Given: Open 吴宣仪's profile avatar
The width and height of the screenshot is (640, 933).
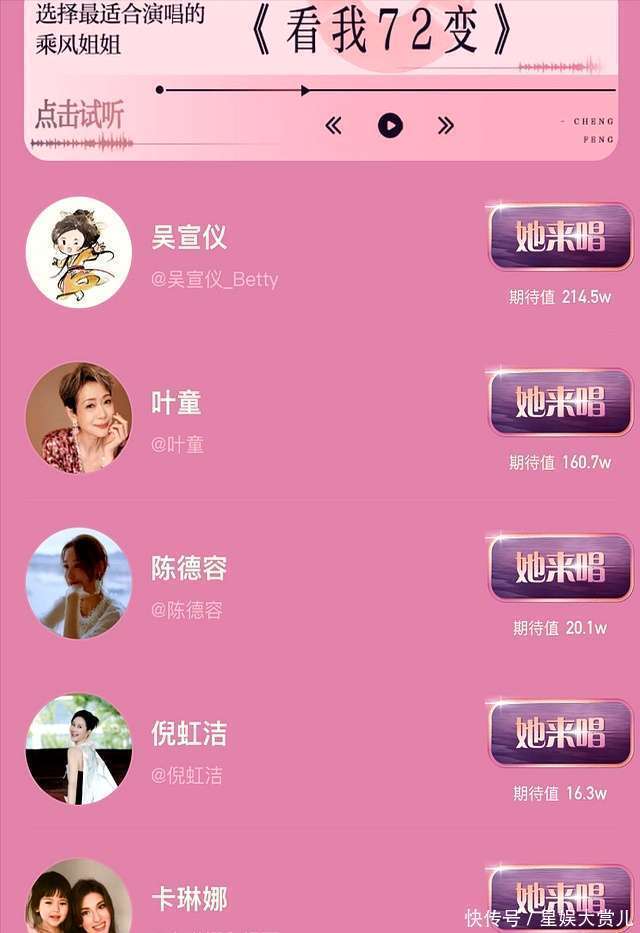Looking at the screenshot, I should tap(79, 252).
